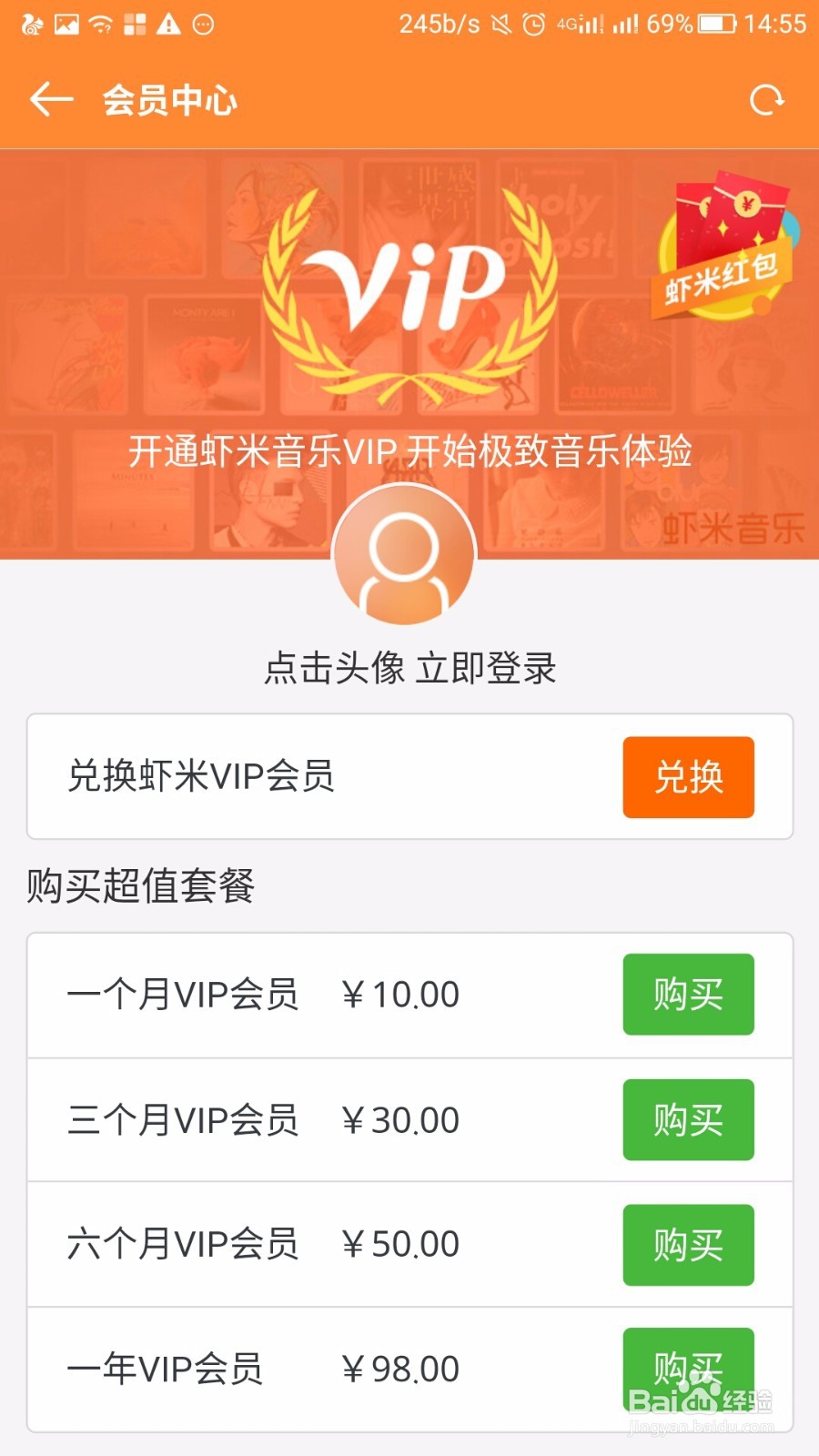Click the 兑换 button to redeem VIP
The width and height of the screenshot is (819, 1456).
[x=687, y=777]
